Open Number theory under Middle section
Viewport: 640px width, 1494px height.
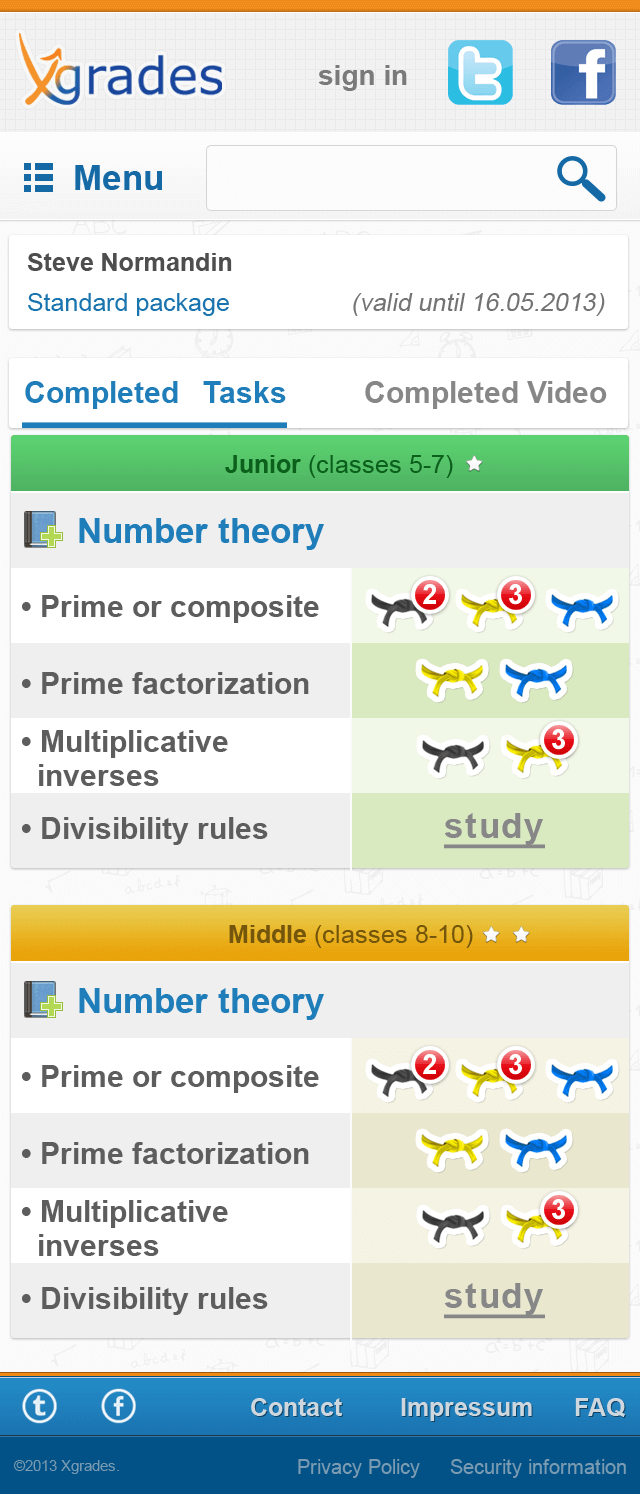point(200,1001)
